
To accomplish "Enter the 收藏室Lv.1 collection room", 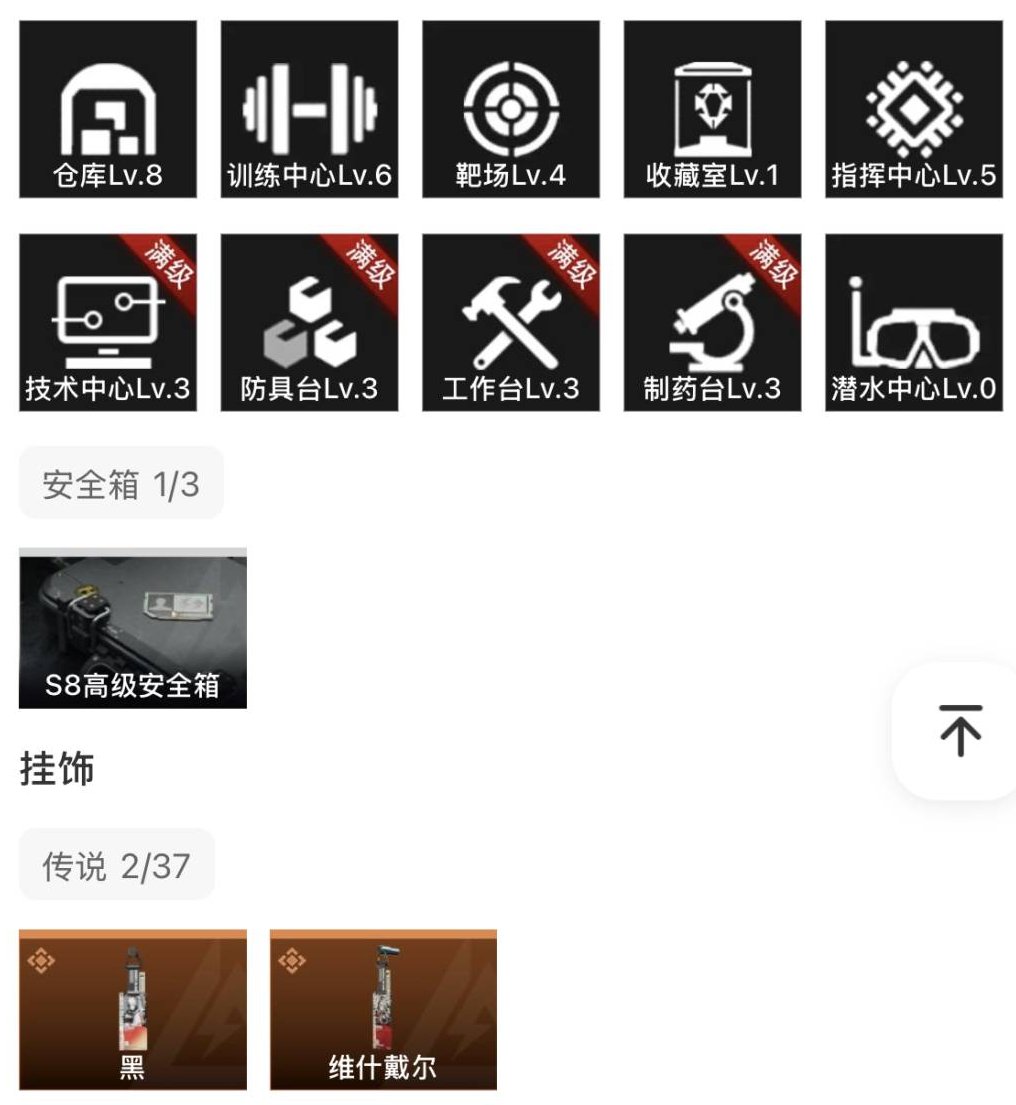I will pyautogui.click(x=713, y=108).
